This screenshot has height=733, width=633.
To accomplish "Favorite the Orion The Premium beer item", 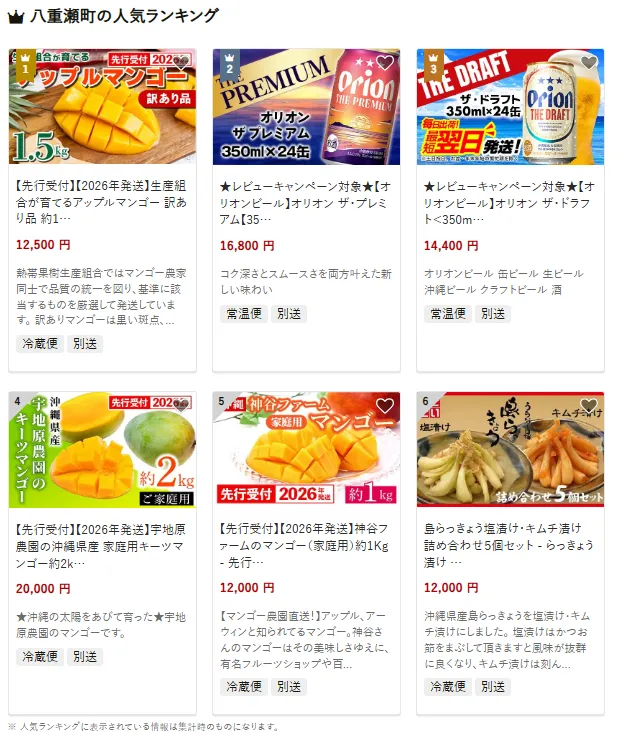I will 385,63.
